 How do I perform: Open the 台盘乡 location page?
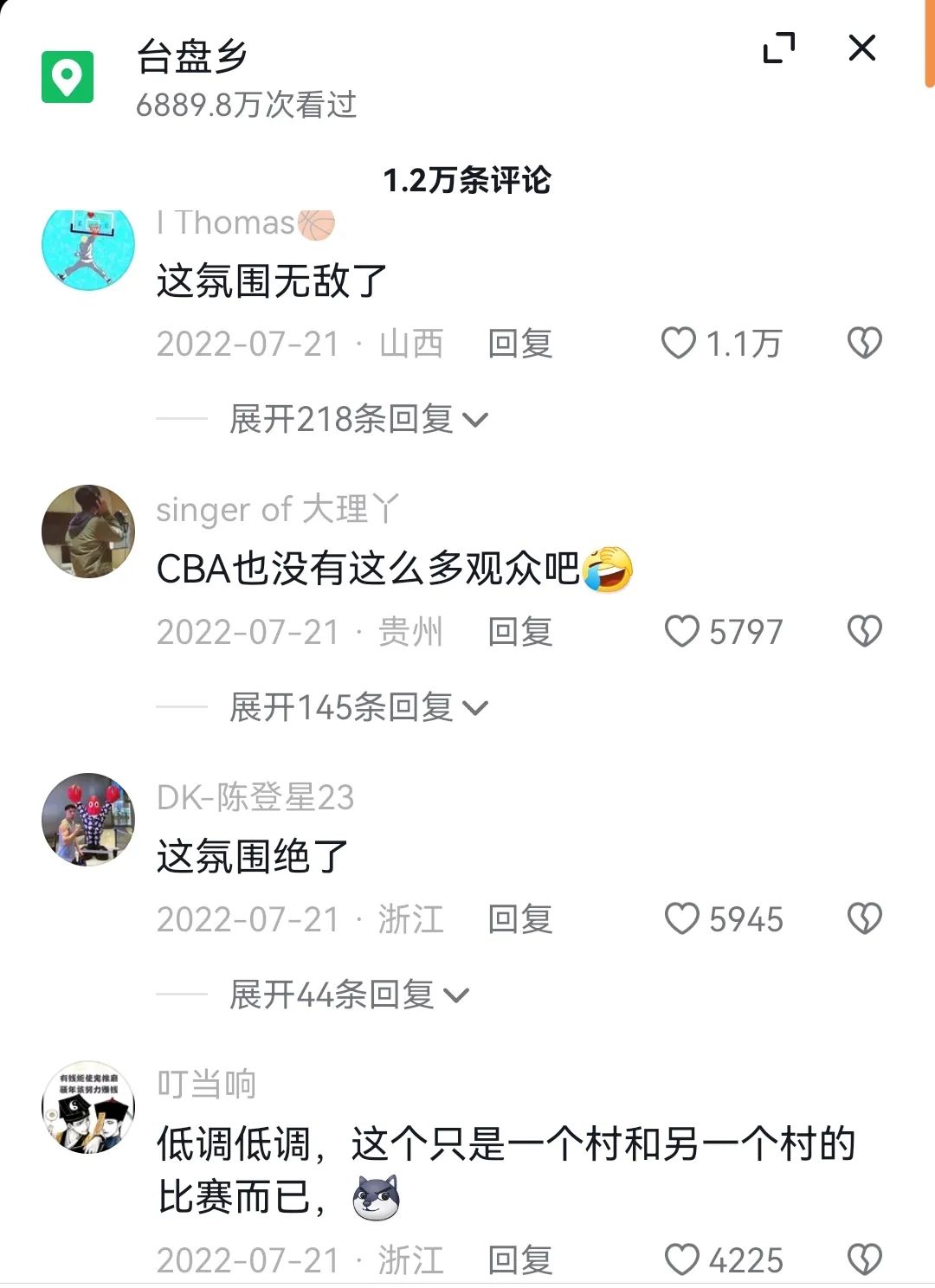click(x=191, y=59)
